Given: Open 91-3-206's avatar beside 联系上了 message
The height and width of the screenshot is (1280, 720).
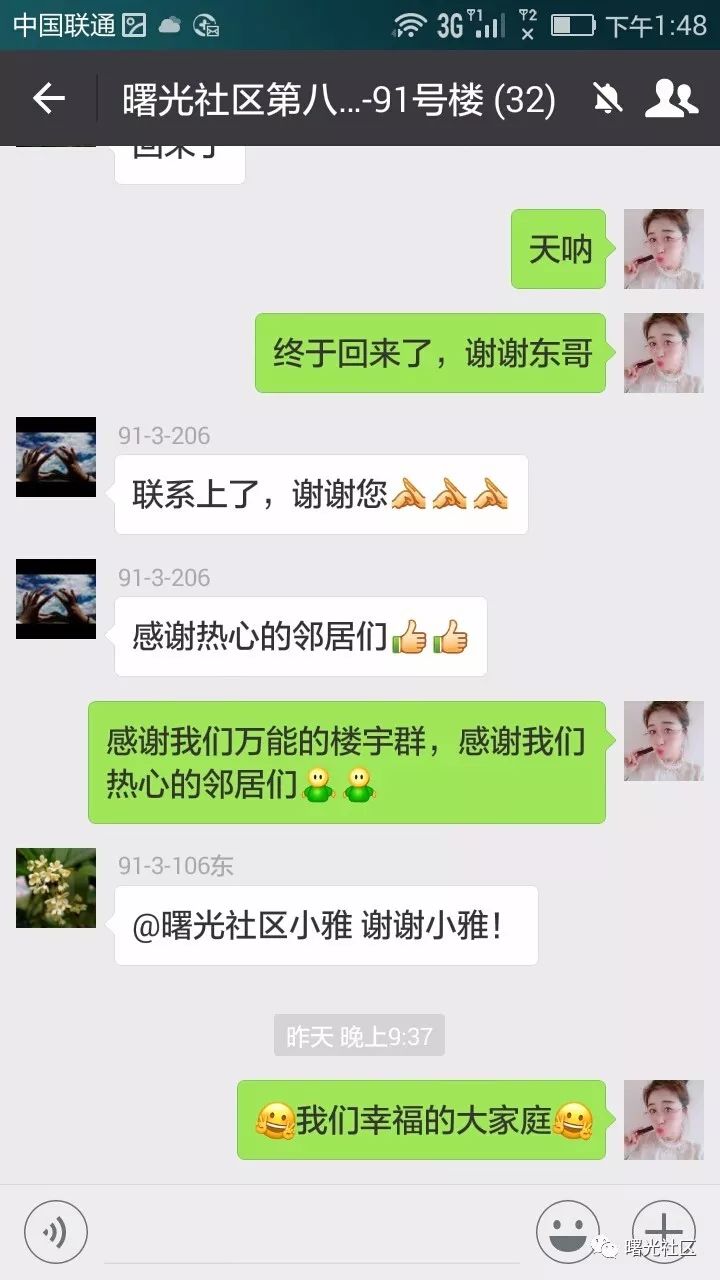Looking at the screenshot, I should [56, 457].
